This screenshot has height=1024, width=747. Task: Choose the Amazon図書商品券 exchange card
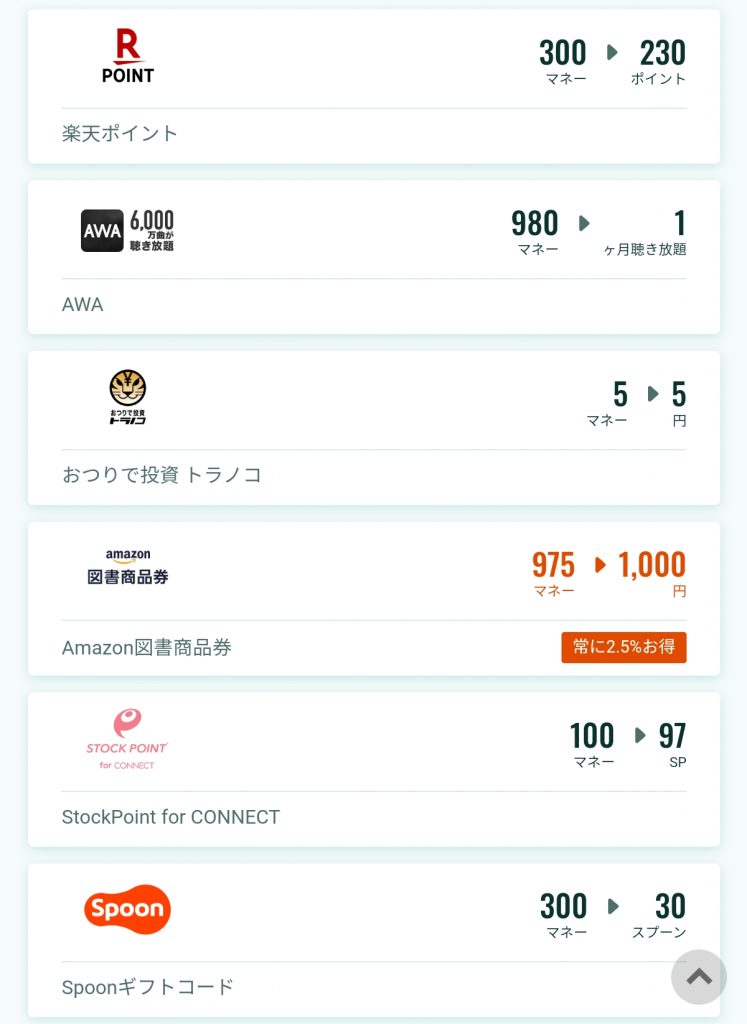click(373, 598)
